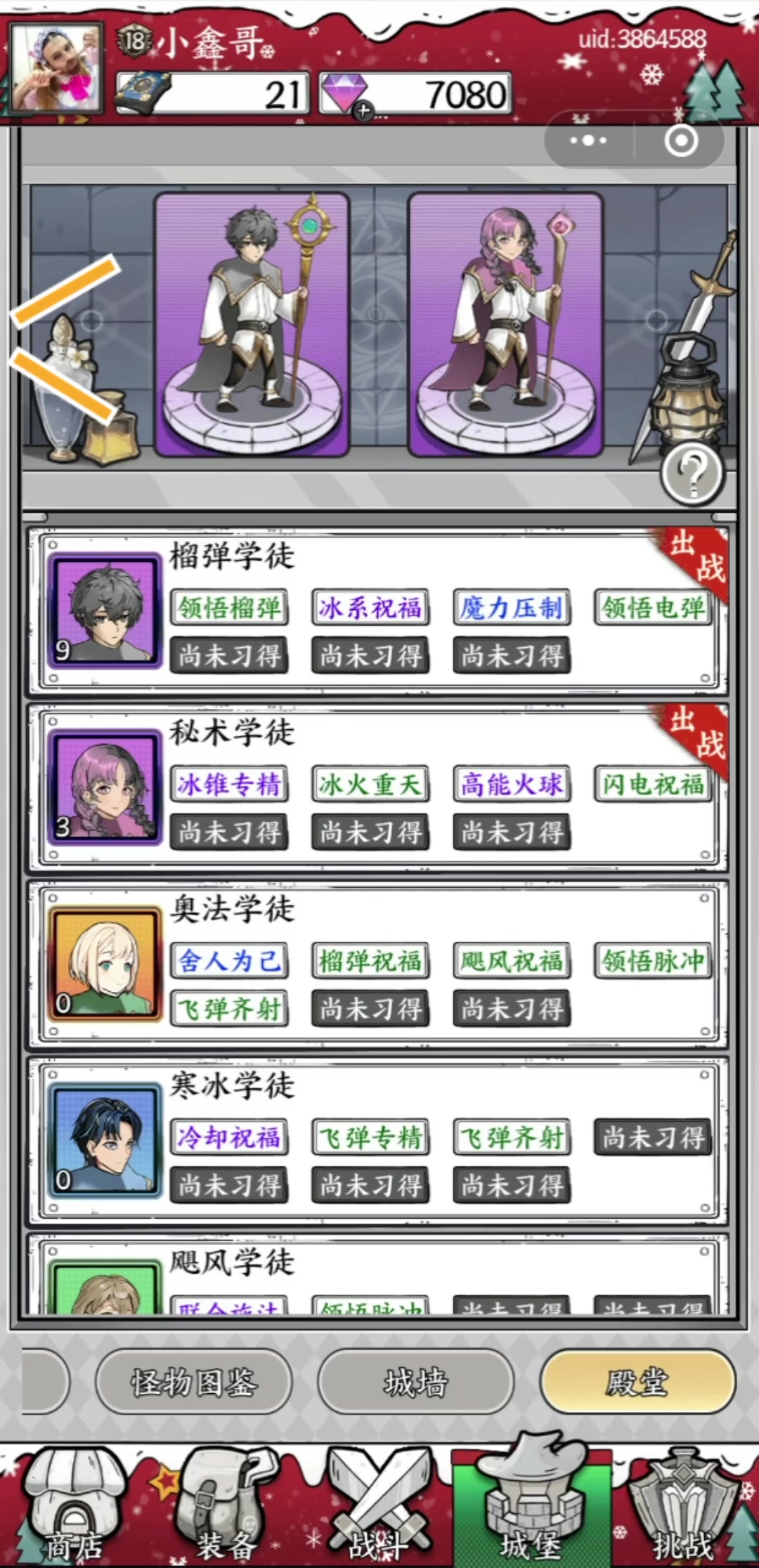
Task: Open the question mark help button
Action: coord(692,474)
